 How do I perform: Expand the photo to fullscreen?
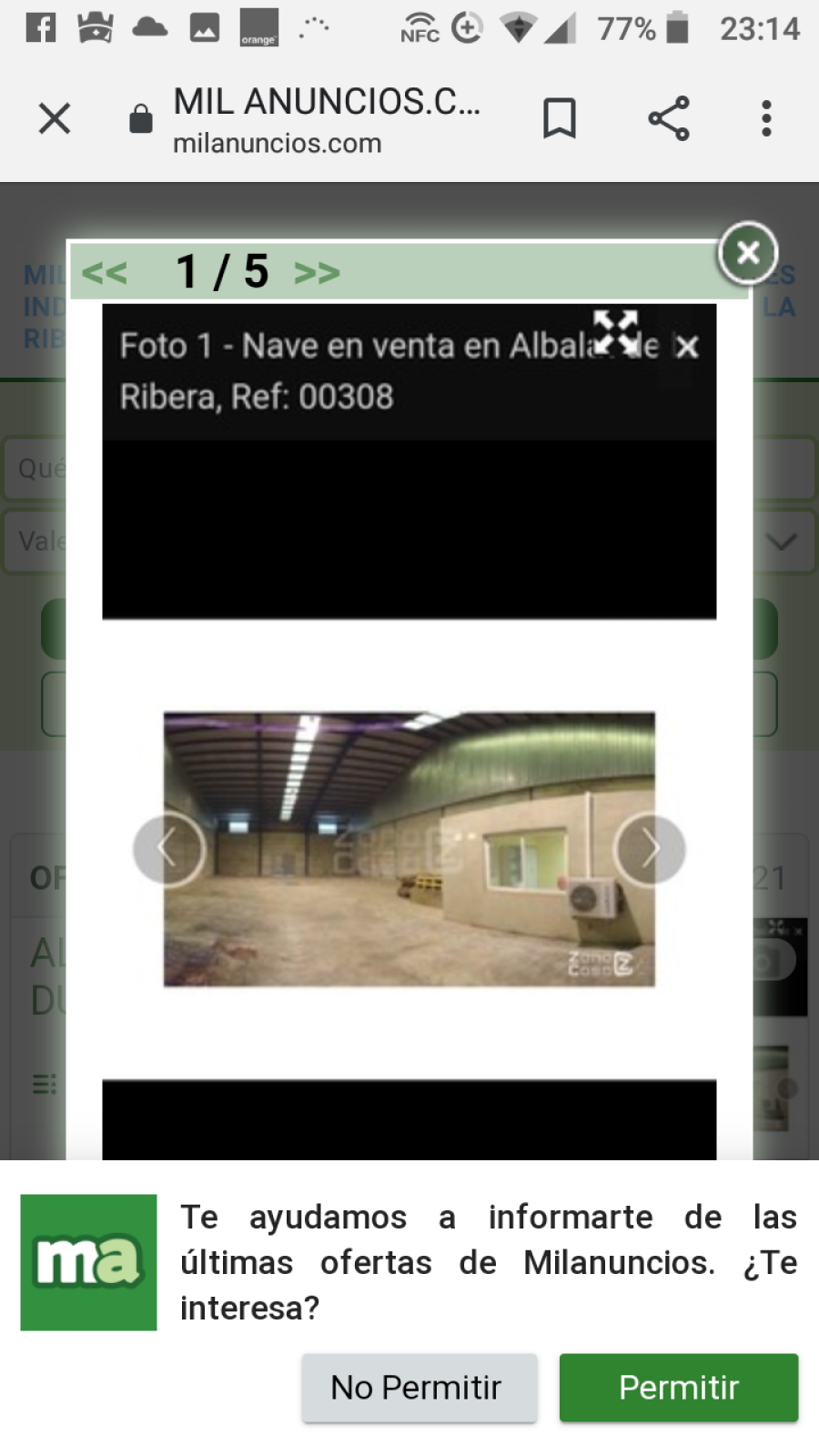tap(615, 332)
